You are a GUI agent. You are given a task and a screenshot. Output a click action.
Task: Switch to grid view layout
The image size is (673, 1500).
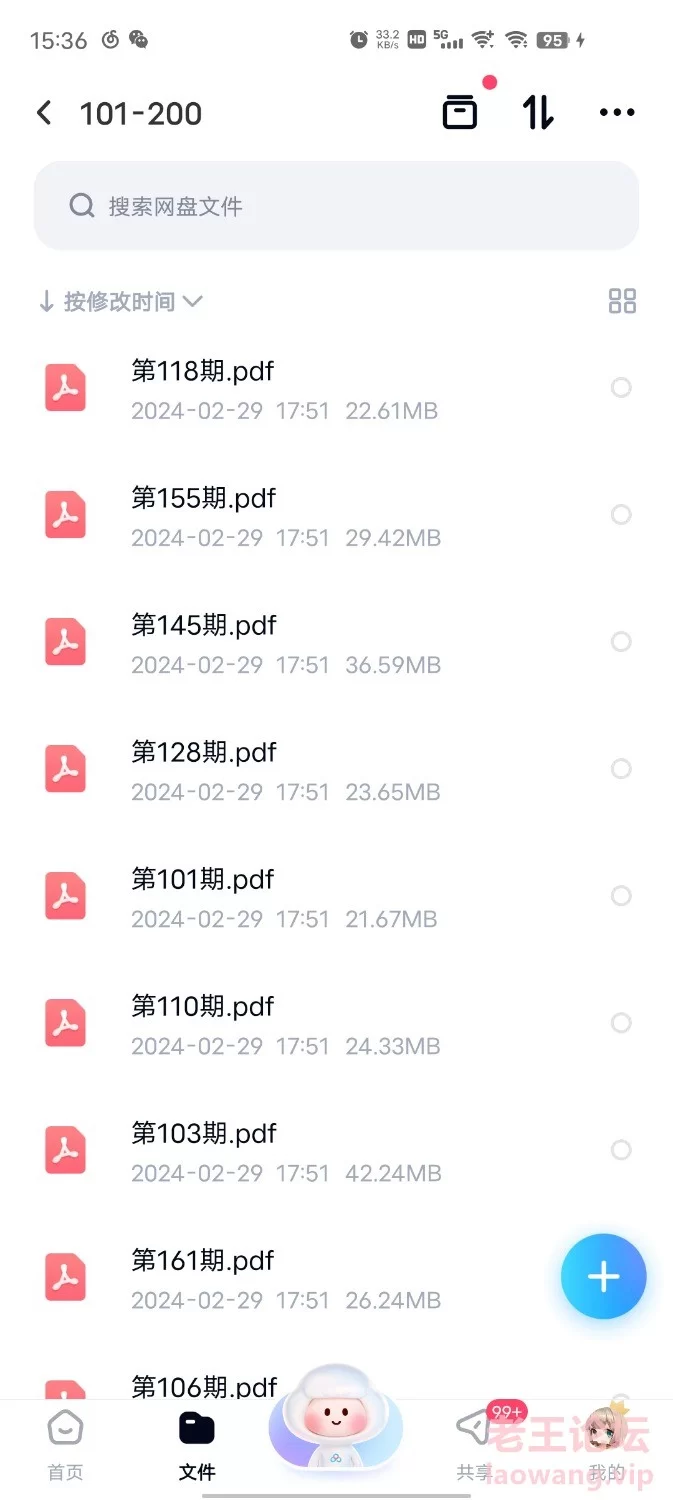(x=622, y=301)
